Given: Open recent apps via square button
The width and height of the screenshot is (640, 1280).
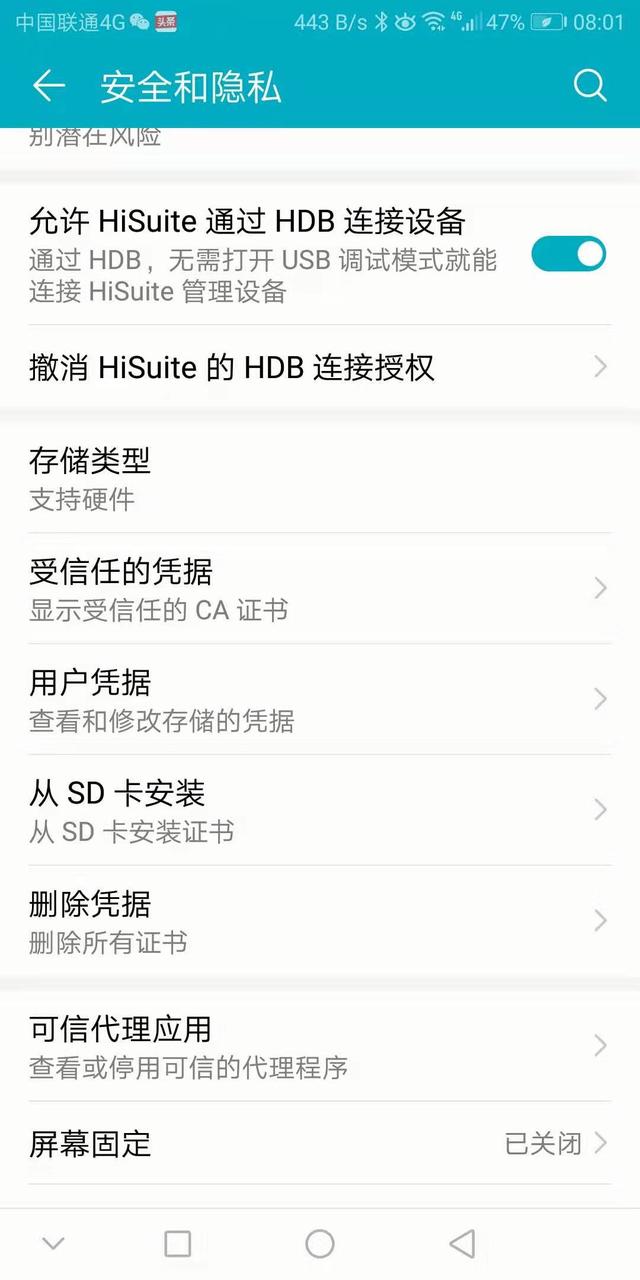Looking at the screenshot, I should pyautogui.click(x=177, y=1244).
